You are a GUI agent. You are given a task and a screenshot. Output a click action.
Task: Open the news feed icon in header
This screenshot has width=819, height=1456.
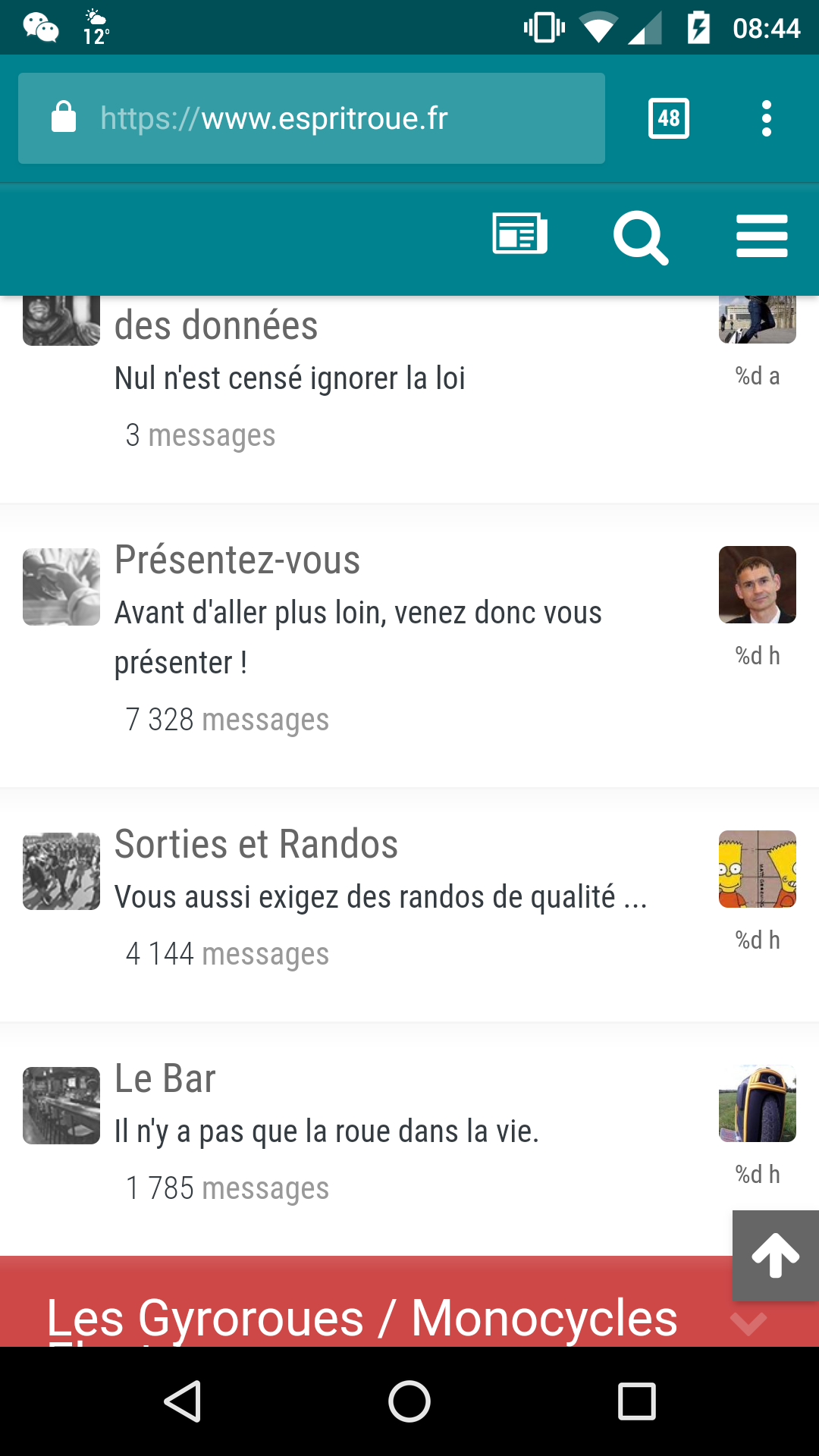click(520, 234)
